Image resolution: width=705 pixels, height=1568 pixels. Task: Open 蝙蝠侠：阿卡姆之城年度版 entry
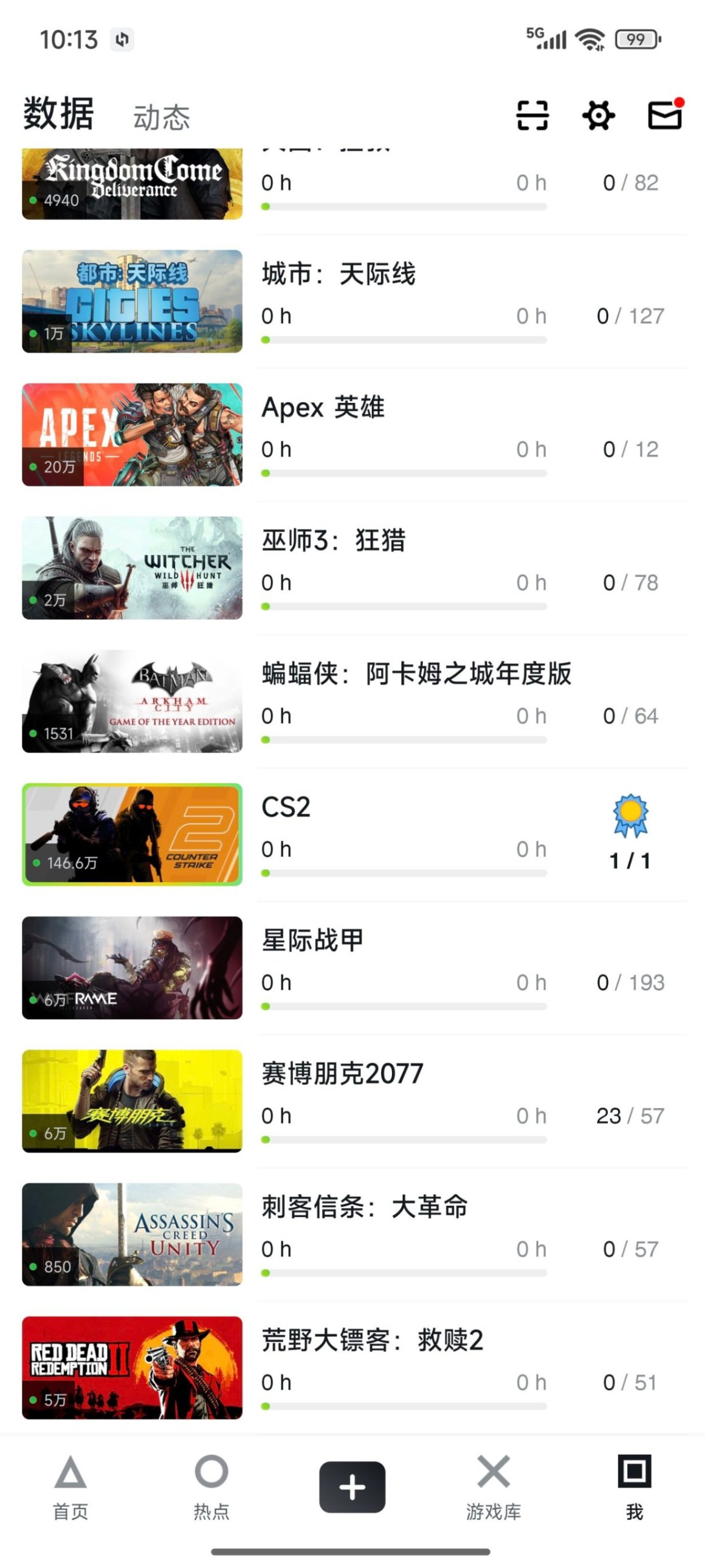[x=416, y=674]
